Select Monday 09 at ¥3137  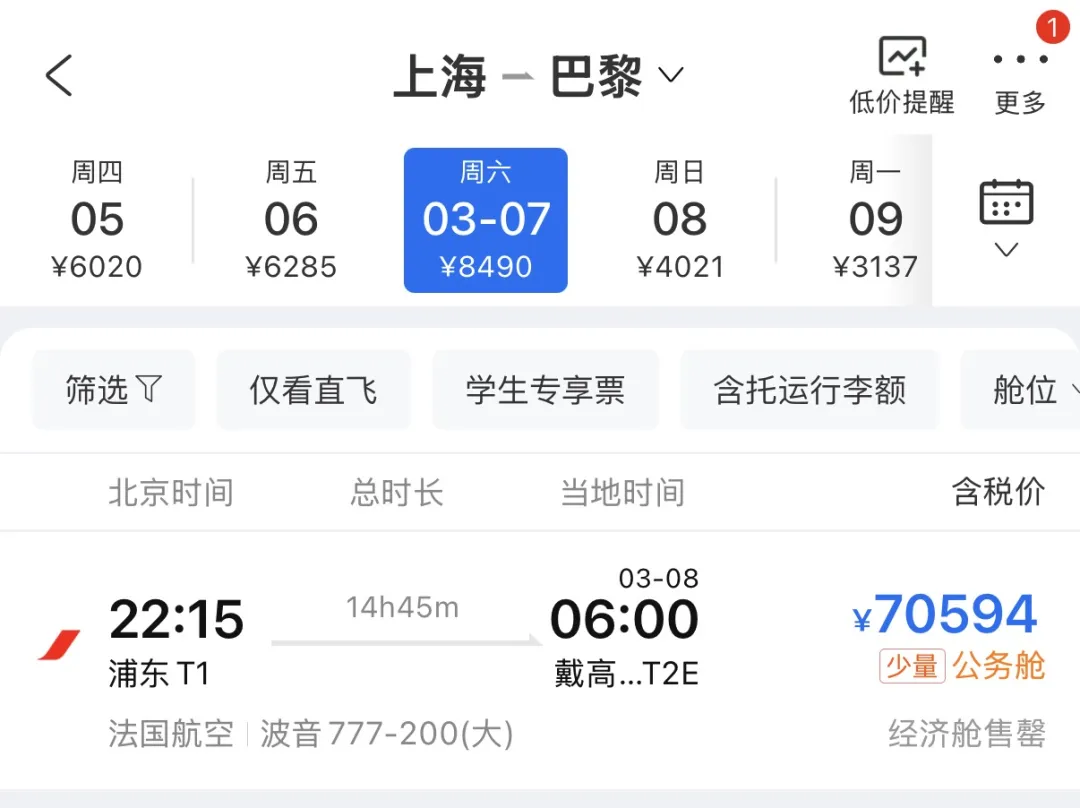point(875,220)
